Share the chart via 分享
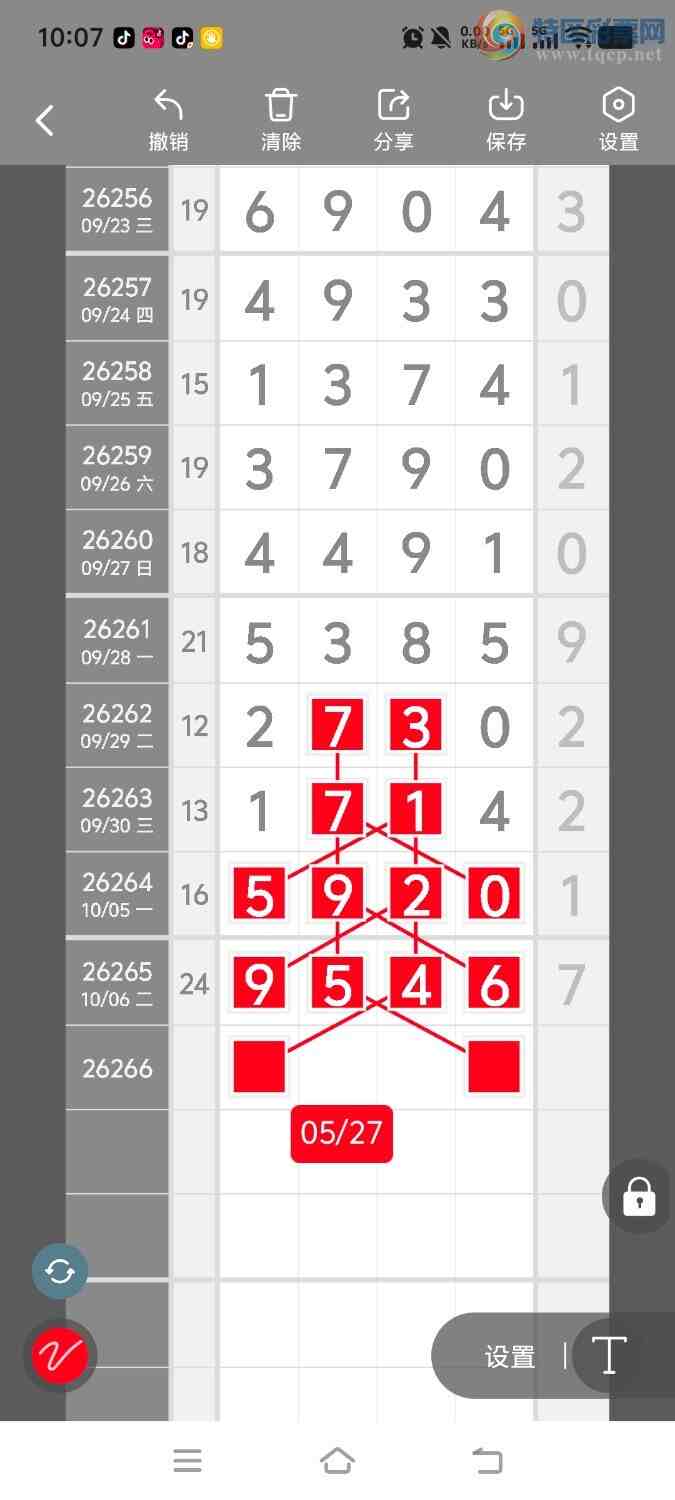Viewport: 675px width, 1500px height. pos(394,121)
